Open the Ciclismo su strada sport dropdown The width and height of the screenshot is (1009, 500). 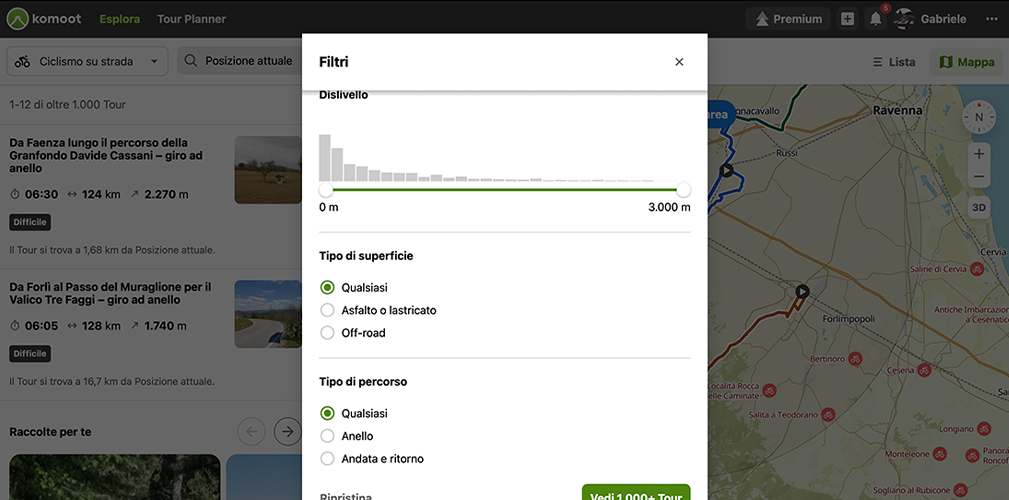tap(87, 61)
